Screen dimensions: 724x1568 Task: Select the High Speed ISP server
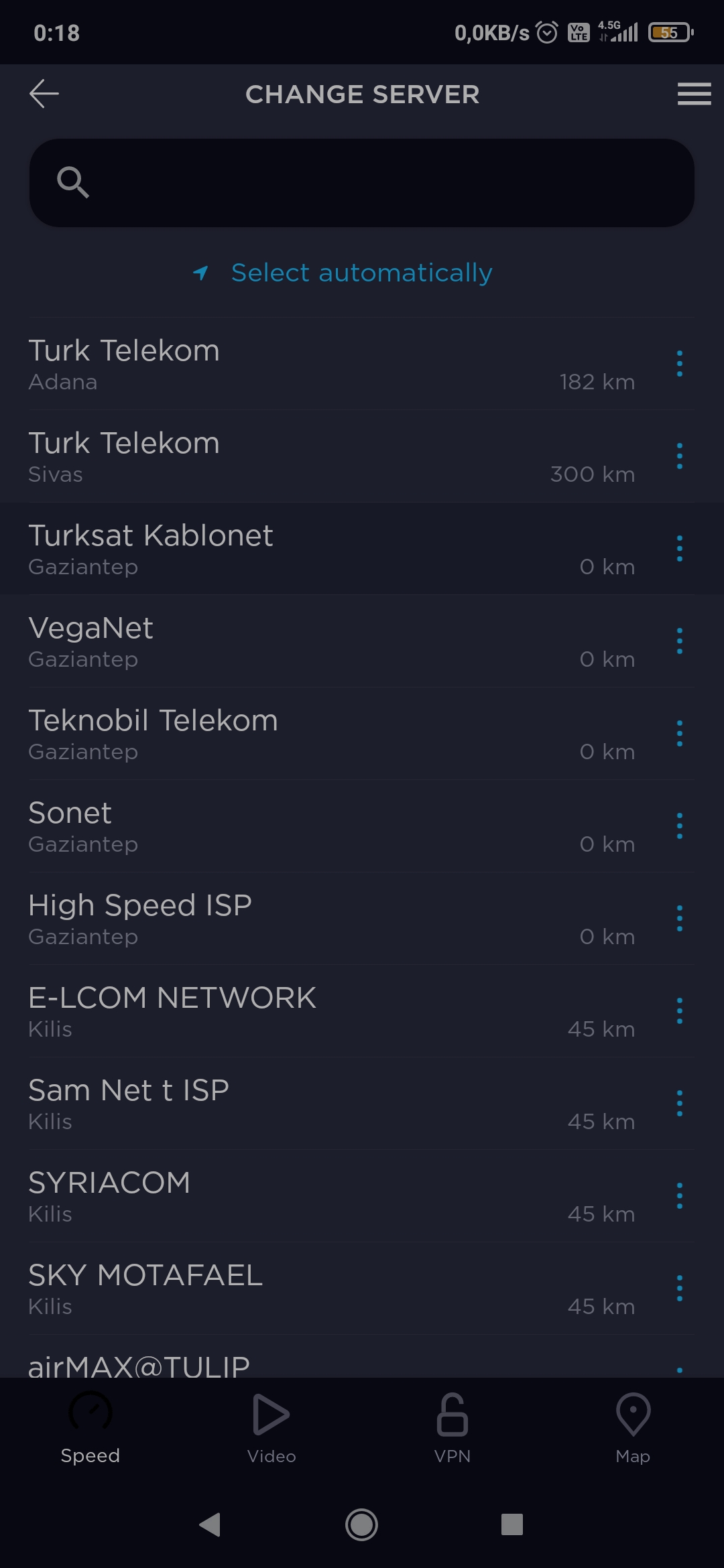362,919
